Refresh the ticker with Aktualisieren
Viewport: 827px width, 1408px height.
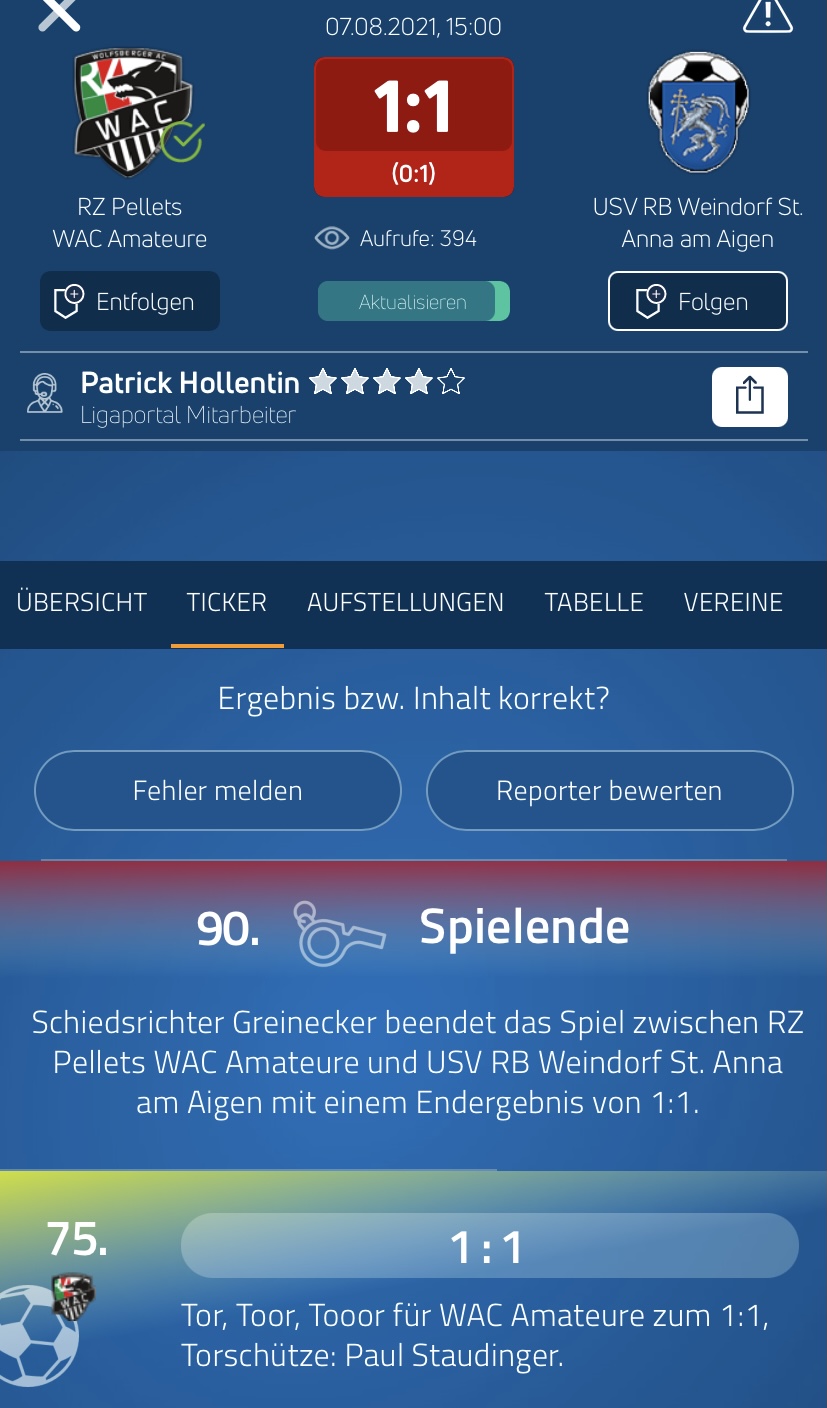(414, 301)
